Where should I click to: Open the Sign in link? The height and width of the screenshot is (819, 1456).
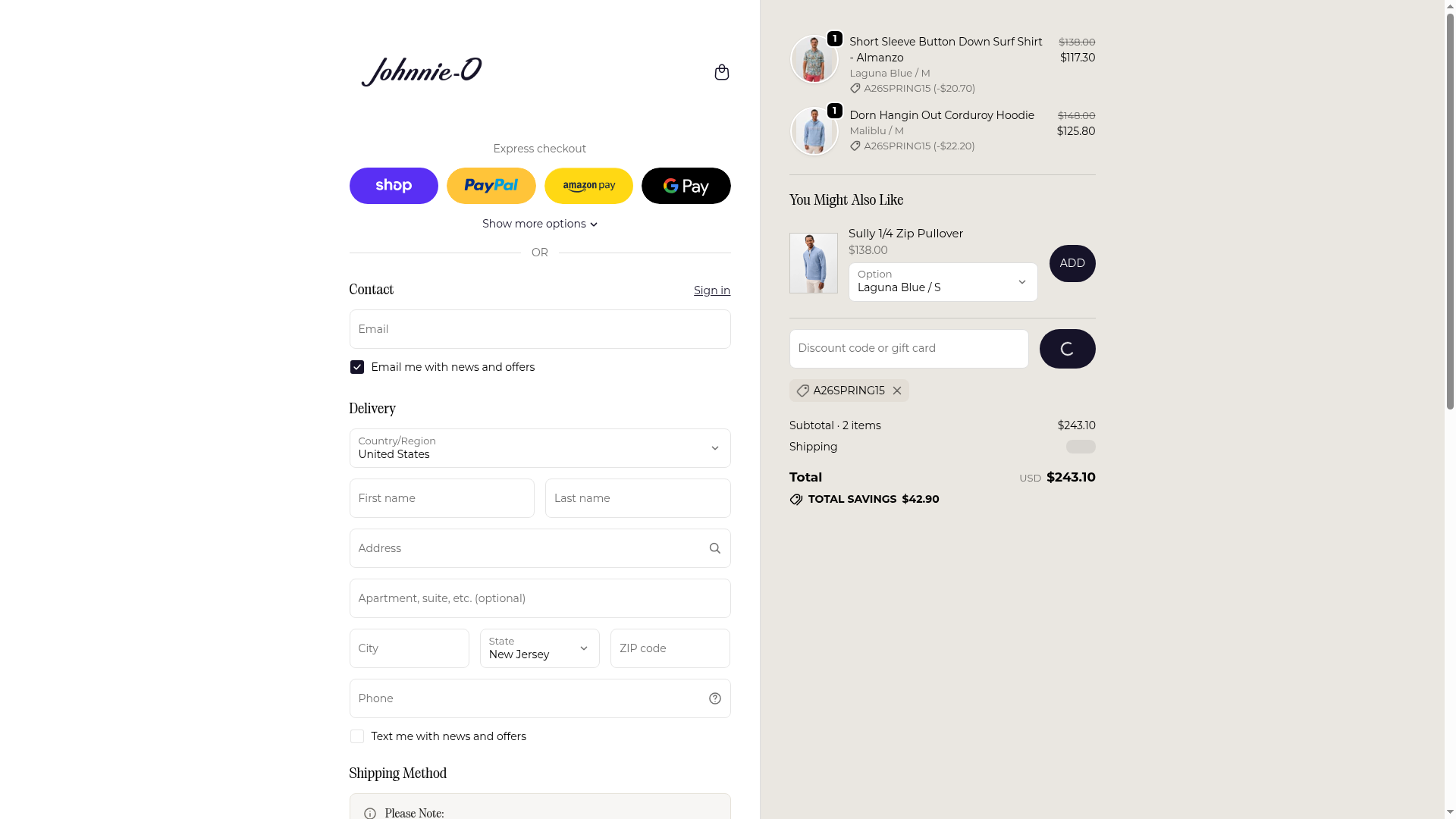[x=711, y=290]
